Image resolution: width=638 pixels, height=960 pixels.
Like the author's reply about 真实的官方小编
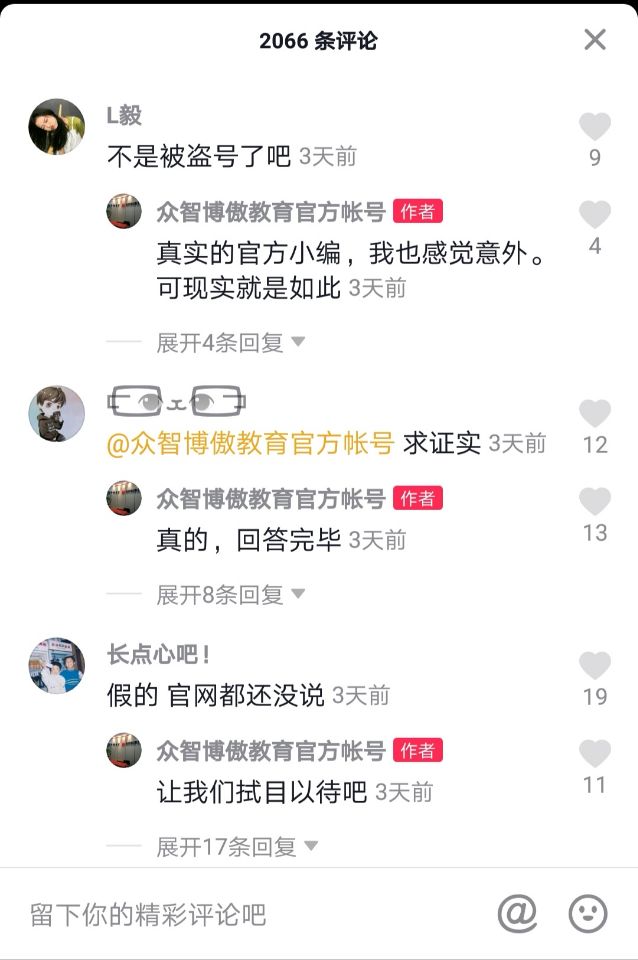point(595,215)
